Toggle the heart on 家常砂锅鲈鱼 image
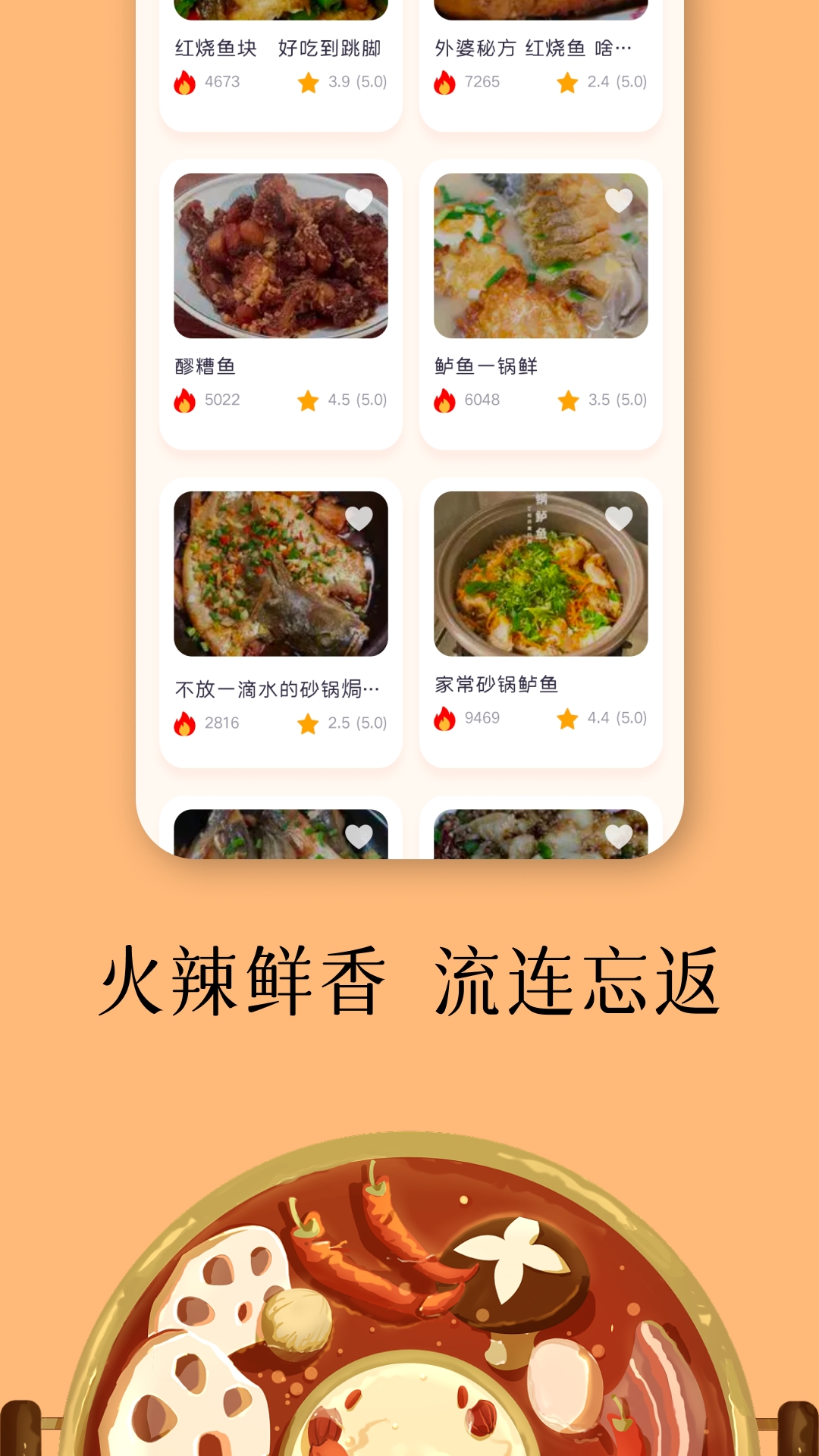The width and height of the screenshot is (819, 1456). (619, 519)
